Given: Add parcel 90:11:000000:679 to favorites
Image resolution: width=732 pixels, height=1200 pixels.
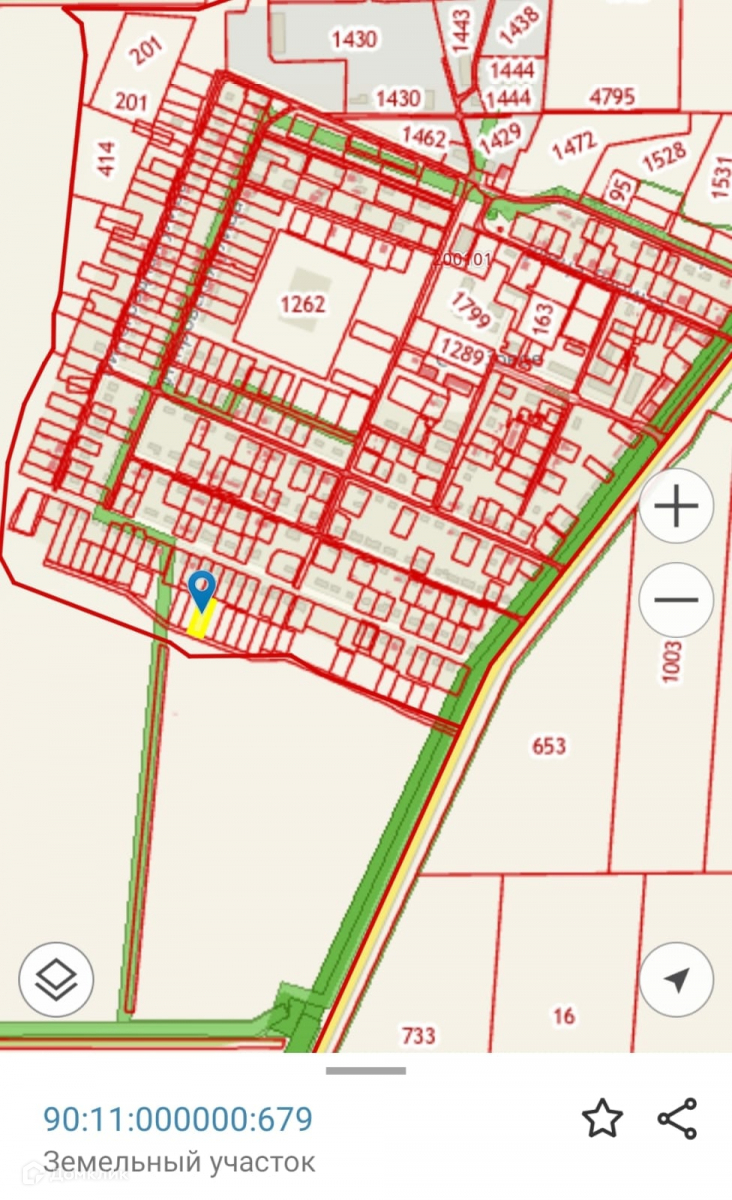Looking at the screenshot, I should click(x=602, y=1118).
